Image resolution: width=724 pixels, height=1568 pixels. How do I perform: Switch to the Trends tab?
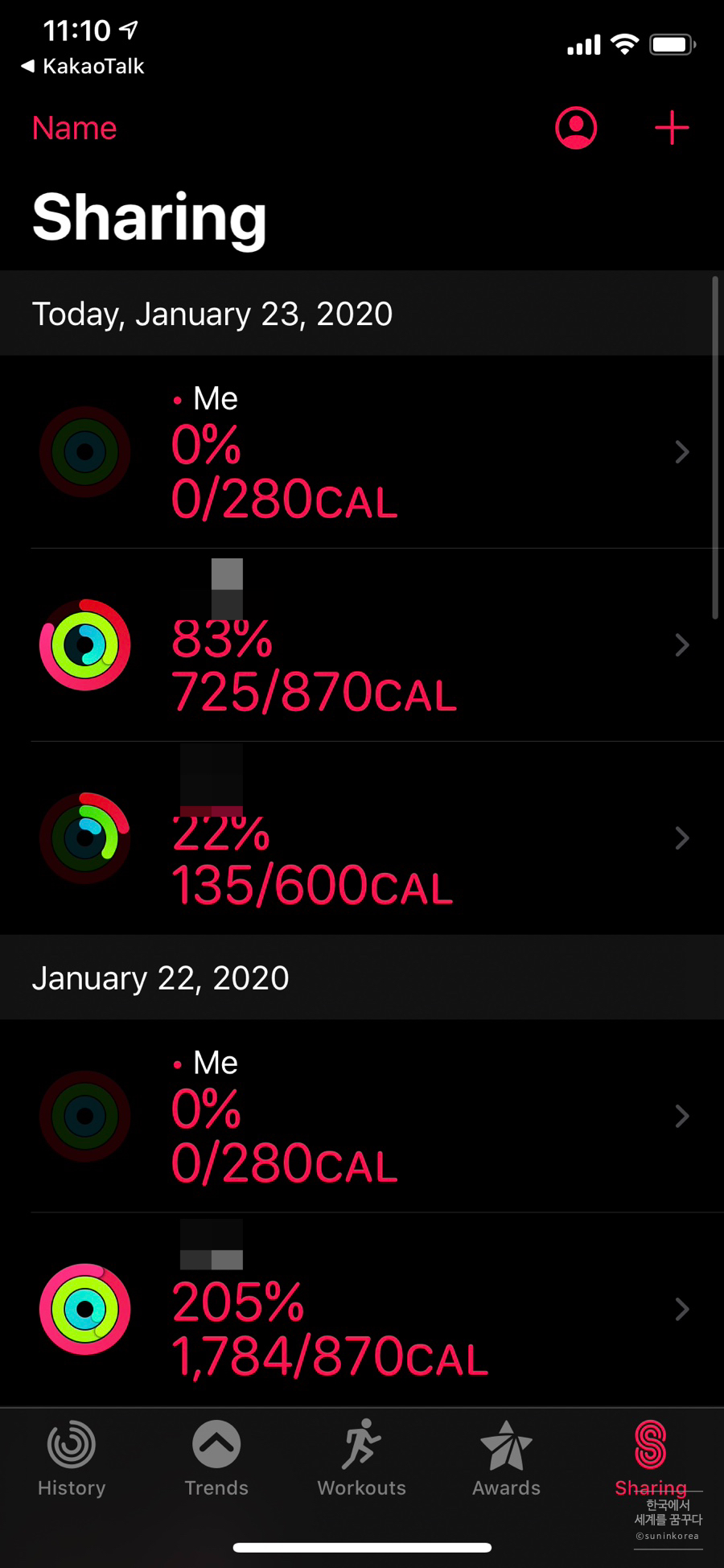216,1458
